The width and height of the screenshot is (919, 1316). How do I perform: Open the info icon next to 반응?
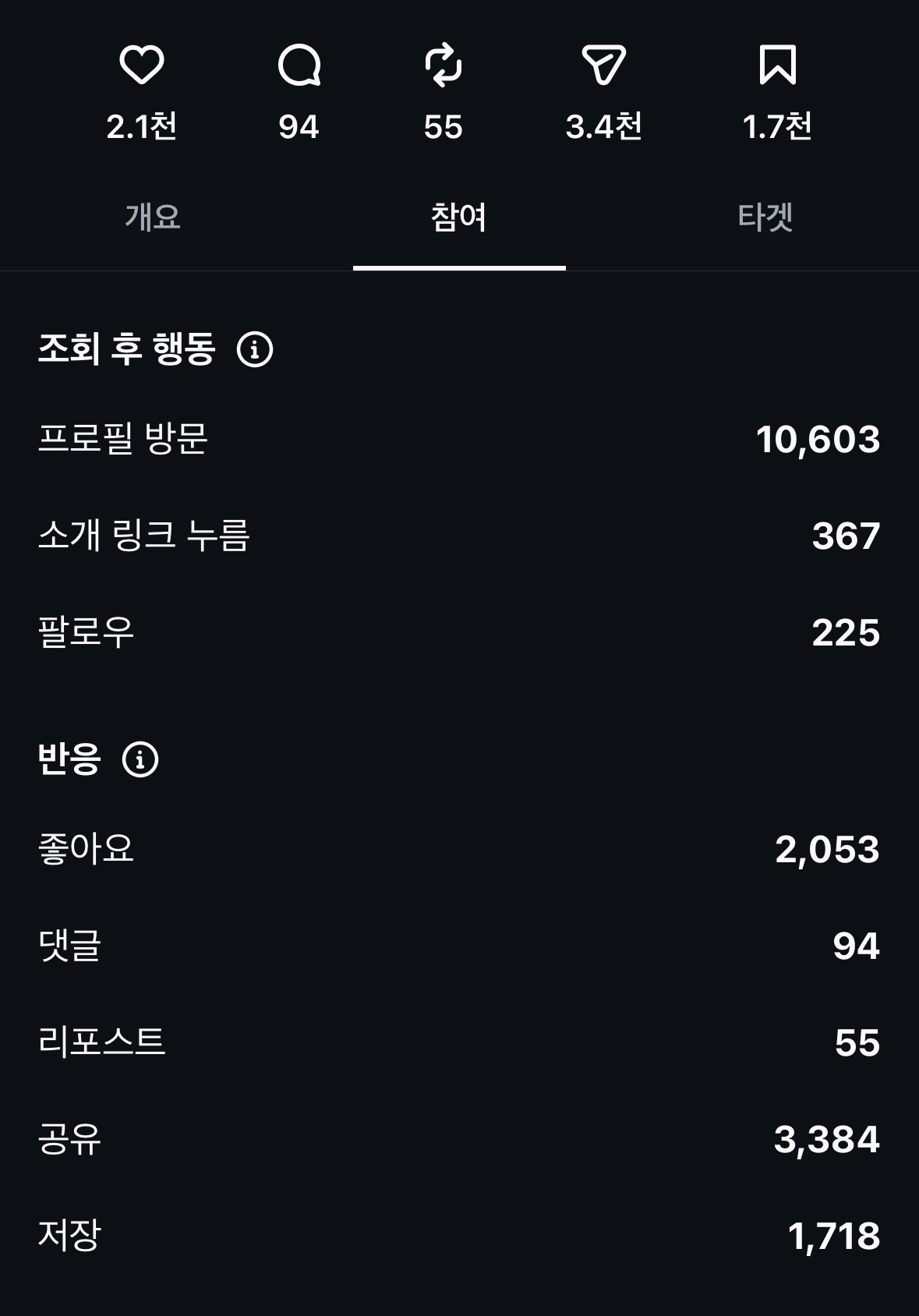140,759
